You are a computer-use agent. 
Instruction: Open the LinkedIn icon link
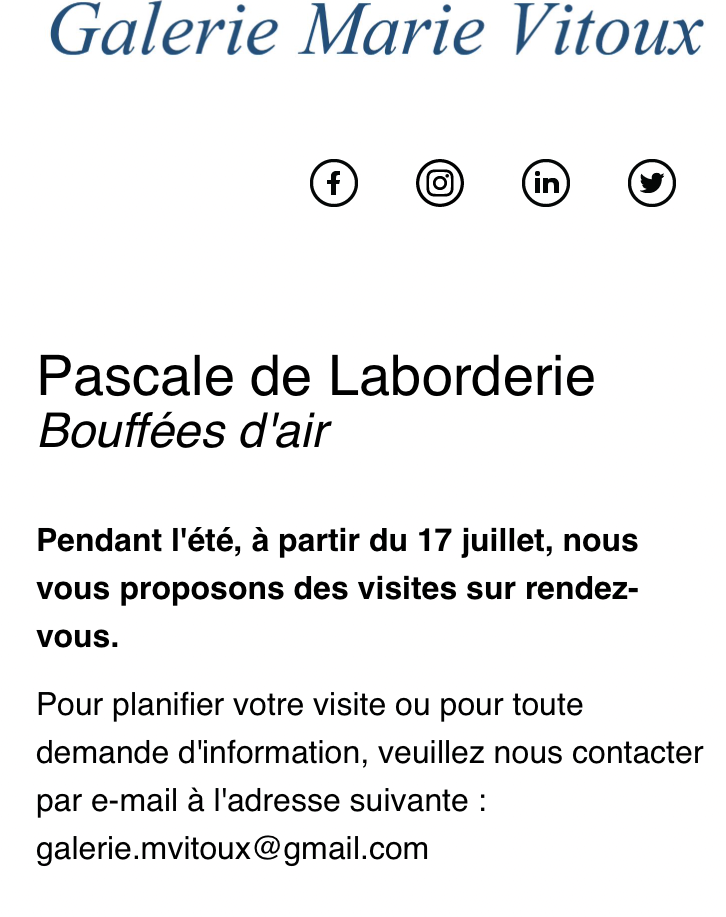[x=546, y=183]
